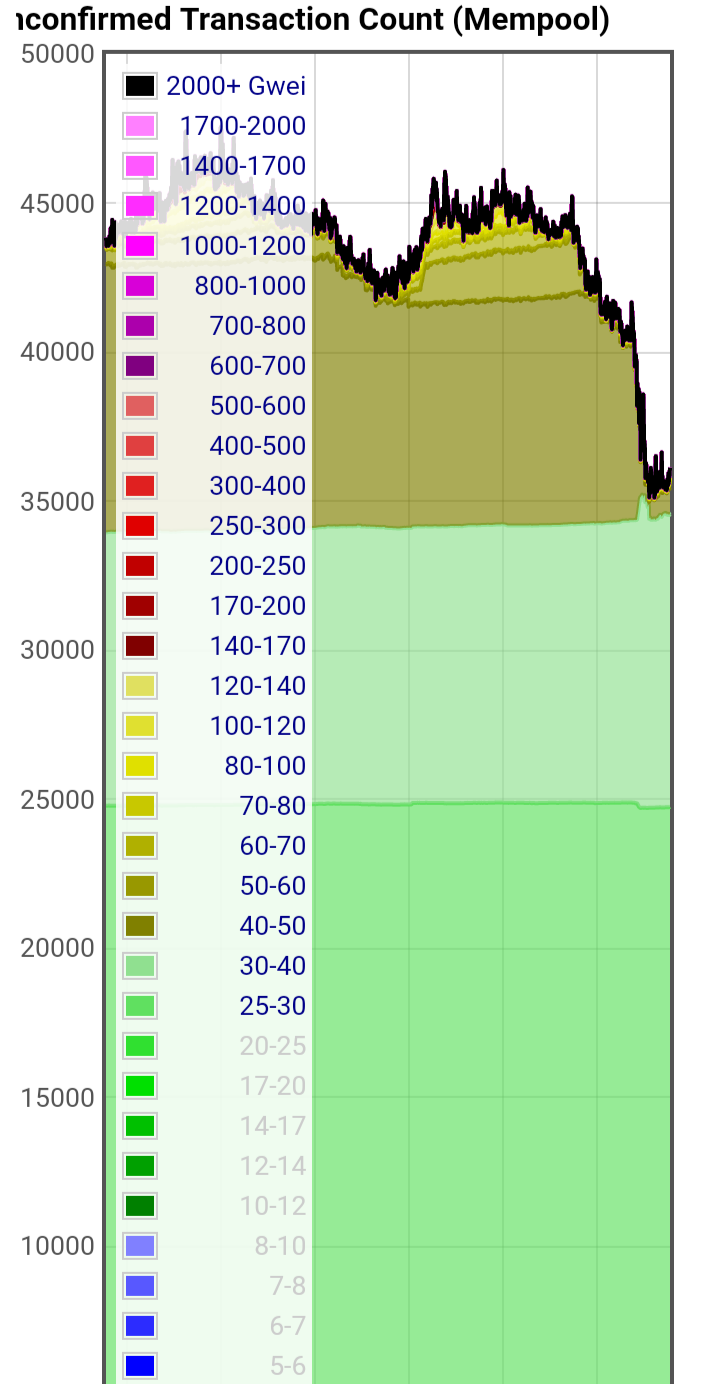Screen dimensions: 720x1384
Task: Toggle the 1400-1700 legend entry
Action: (x=214, y=166)
